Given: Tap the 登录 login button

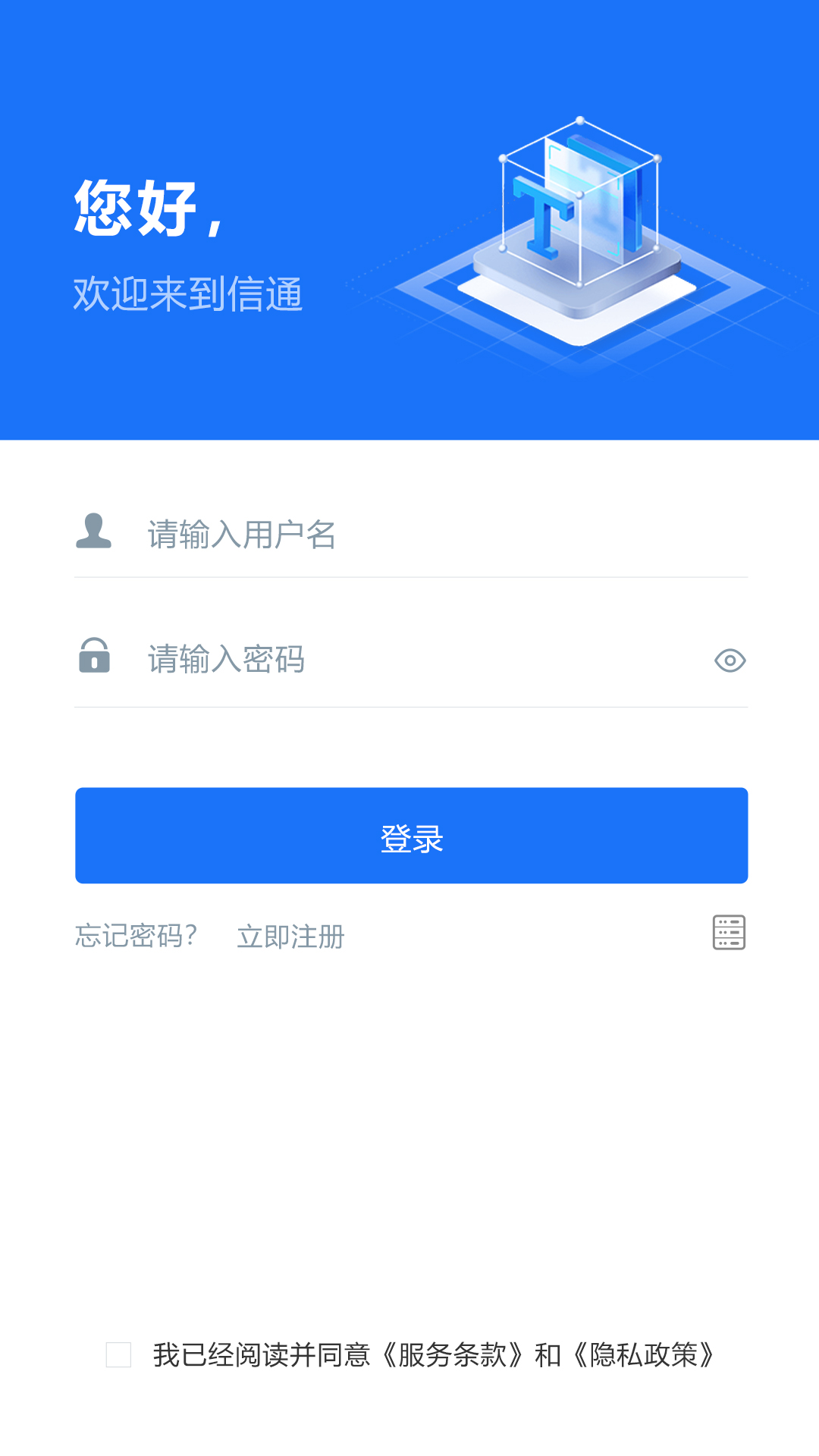Looking at the screenshot, I should [x=411, y=836].
